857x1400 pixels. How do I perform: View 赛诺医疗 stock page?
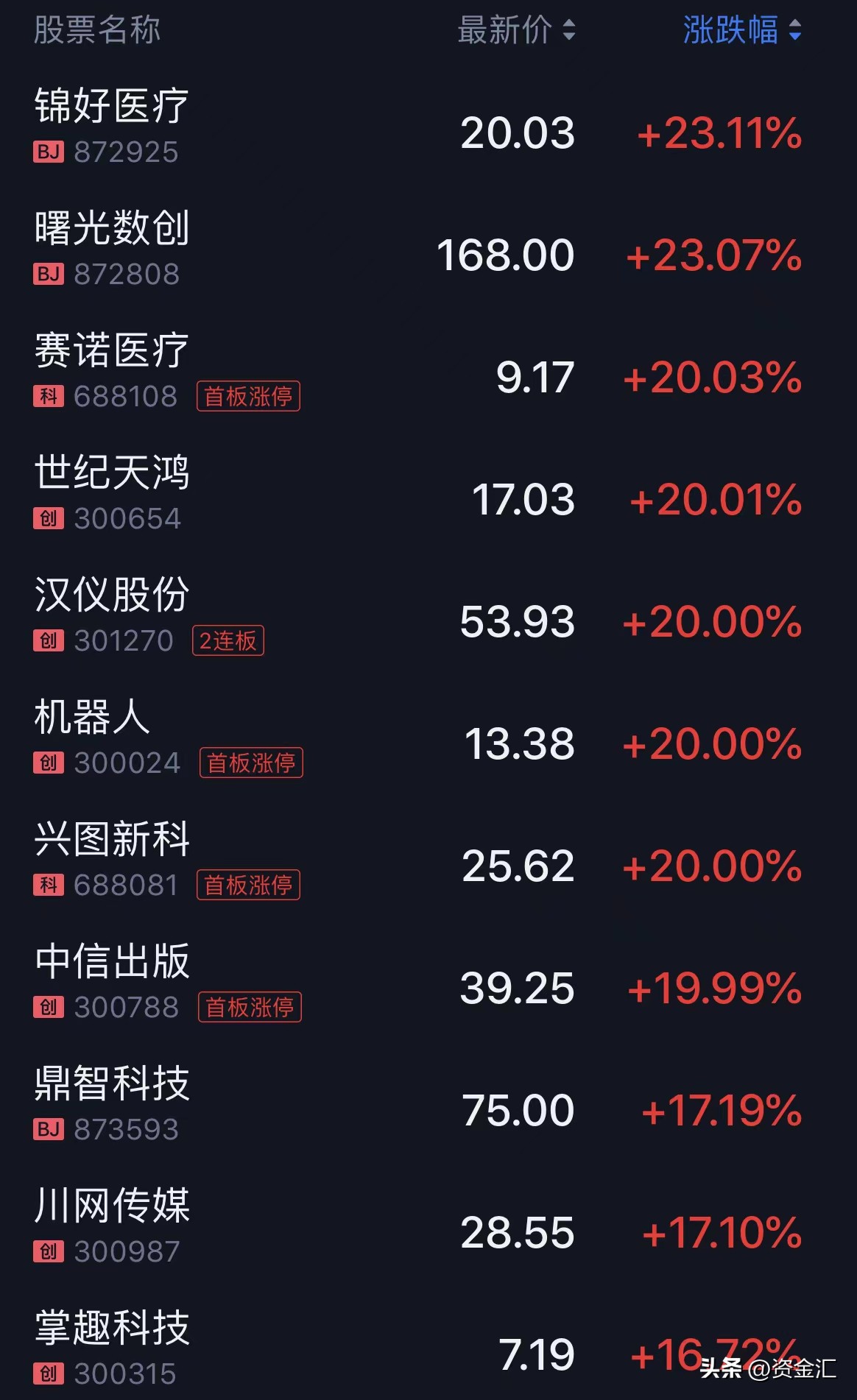112,350
